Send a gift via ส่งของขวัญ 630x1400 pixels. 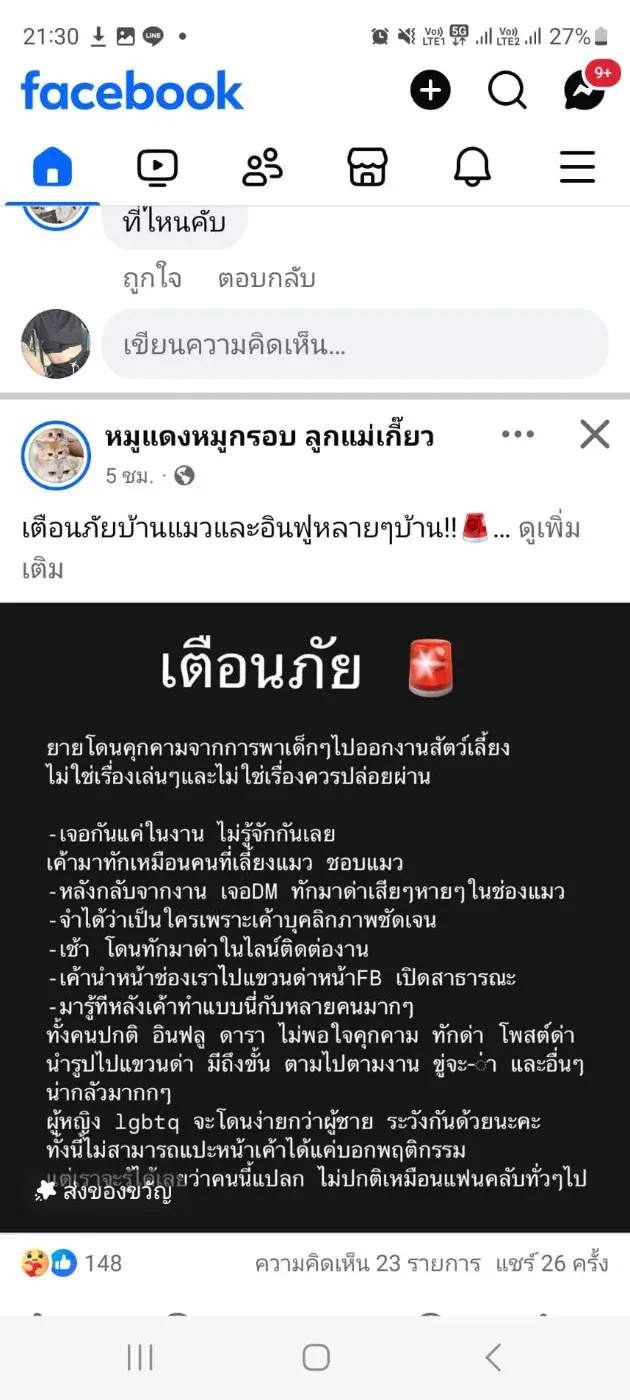pyautogui.click(x=103, y=1191)
